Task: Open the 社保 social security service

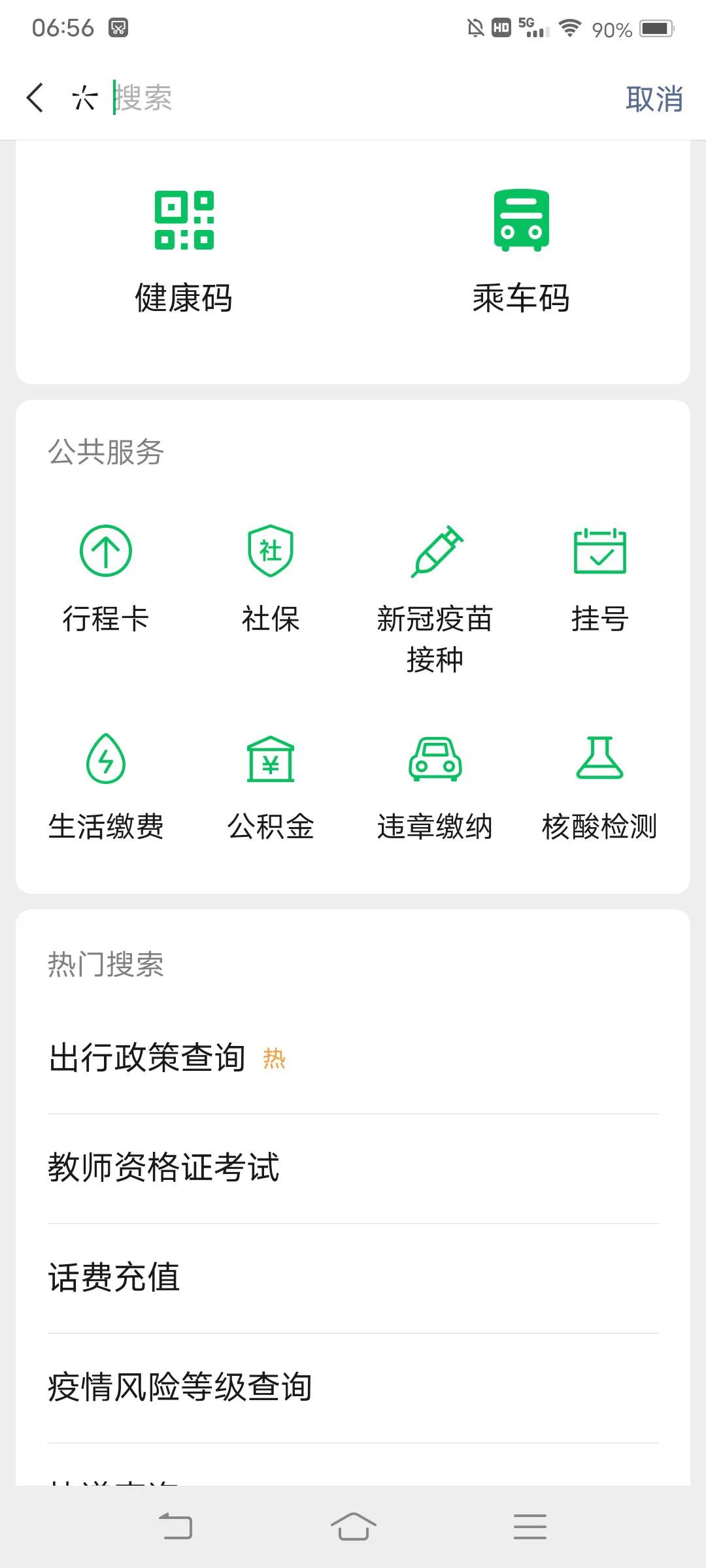Action: pyautogui.click(x=271, y=581)
